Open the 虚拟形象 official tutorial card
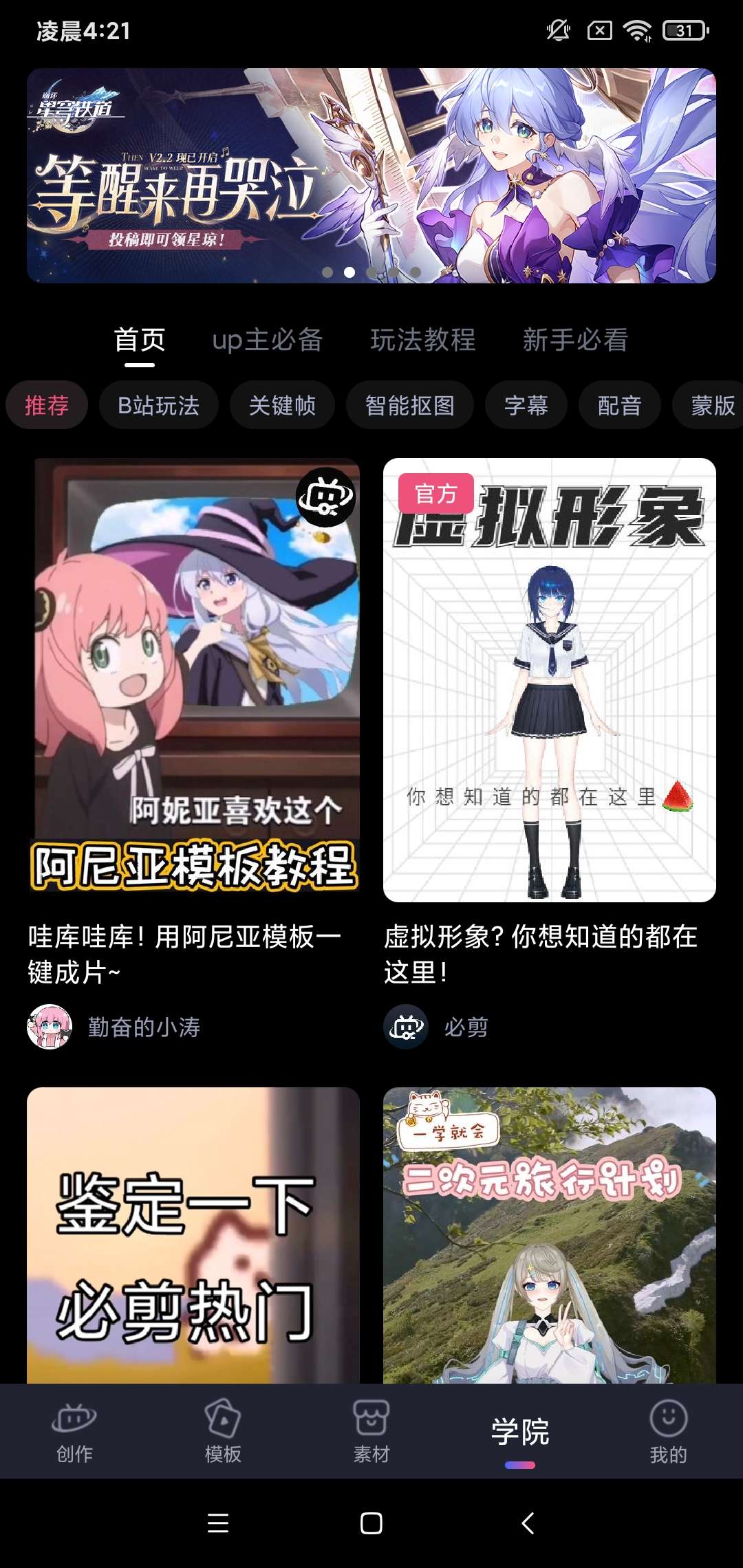This screenshot has width=743, height=1568. [x=549, y=679]
